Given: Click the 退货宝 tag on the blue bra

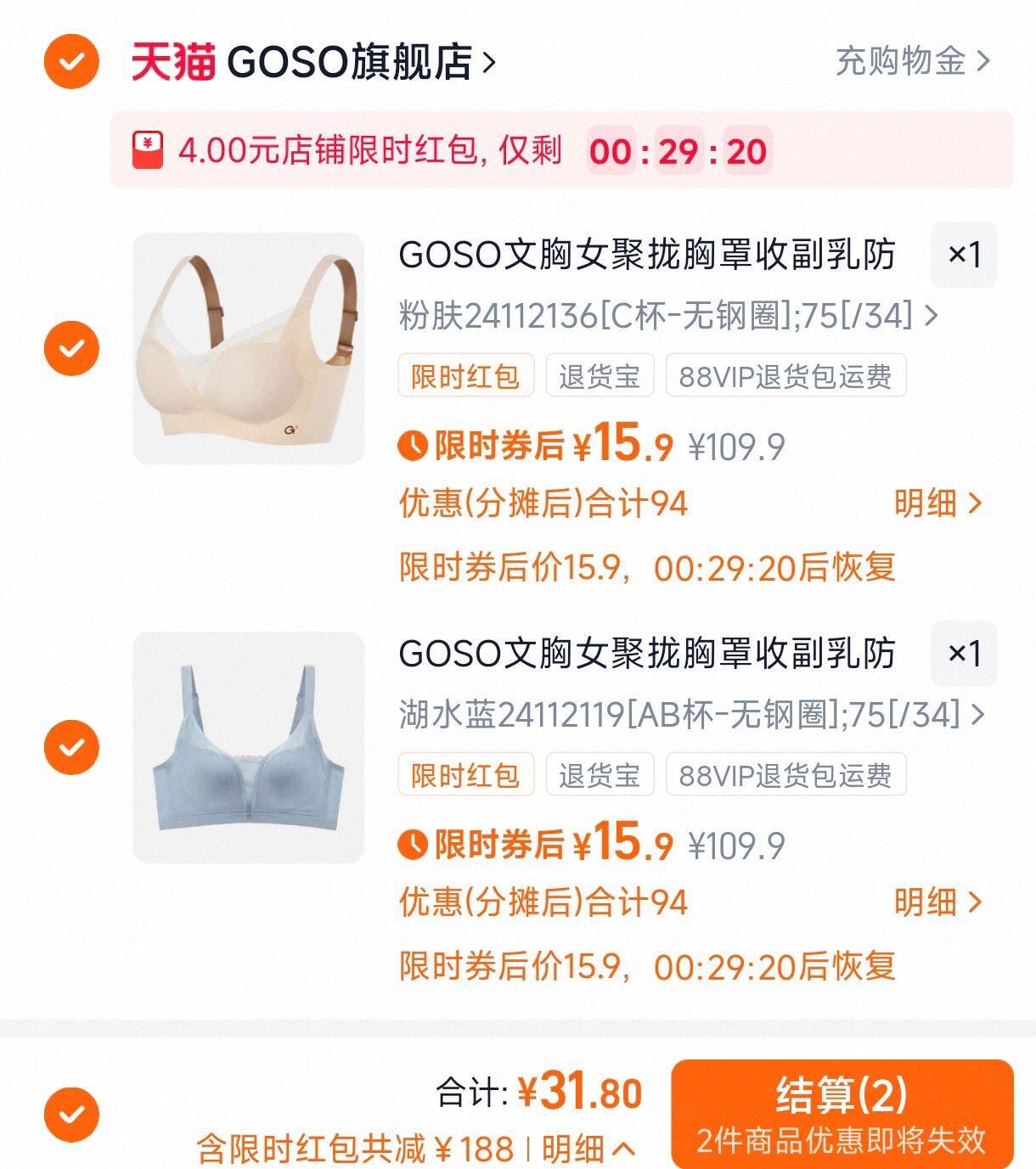Looking at the screenshot, I should point(600,774).
